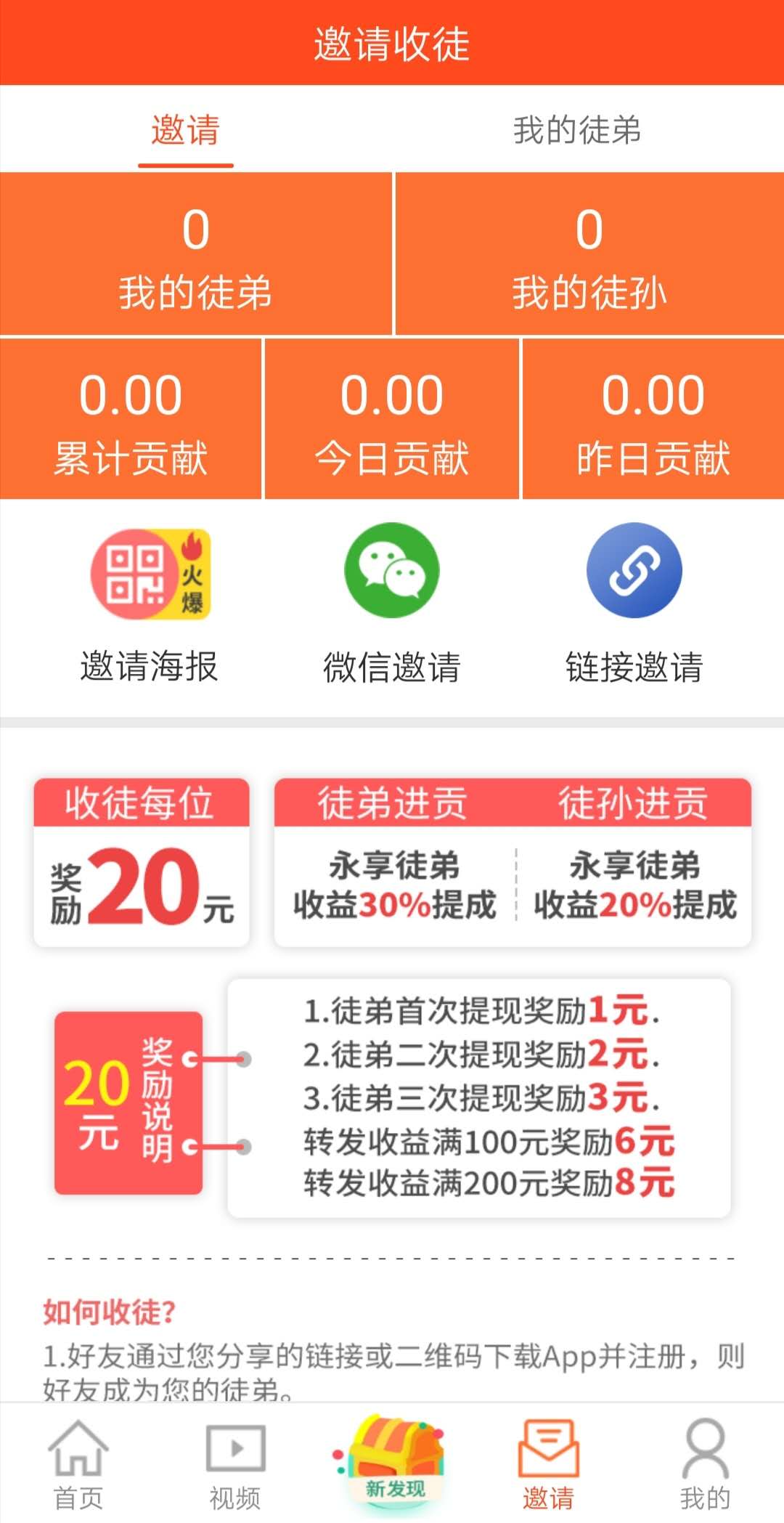View the 我的徒孙 count tile
This screenshot has height=1523, width=784.
pyautogui.click(x=589, y=254)
